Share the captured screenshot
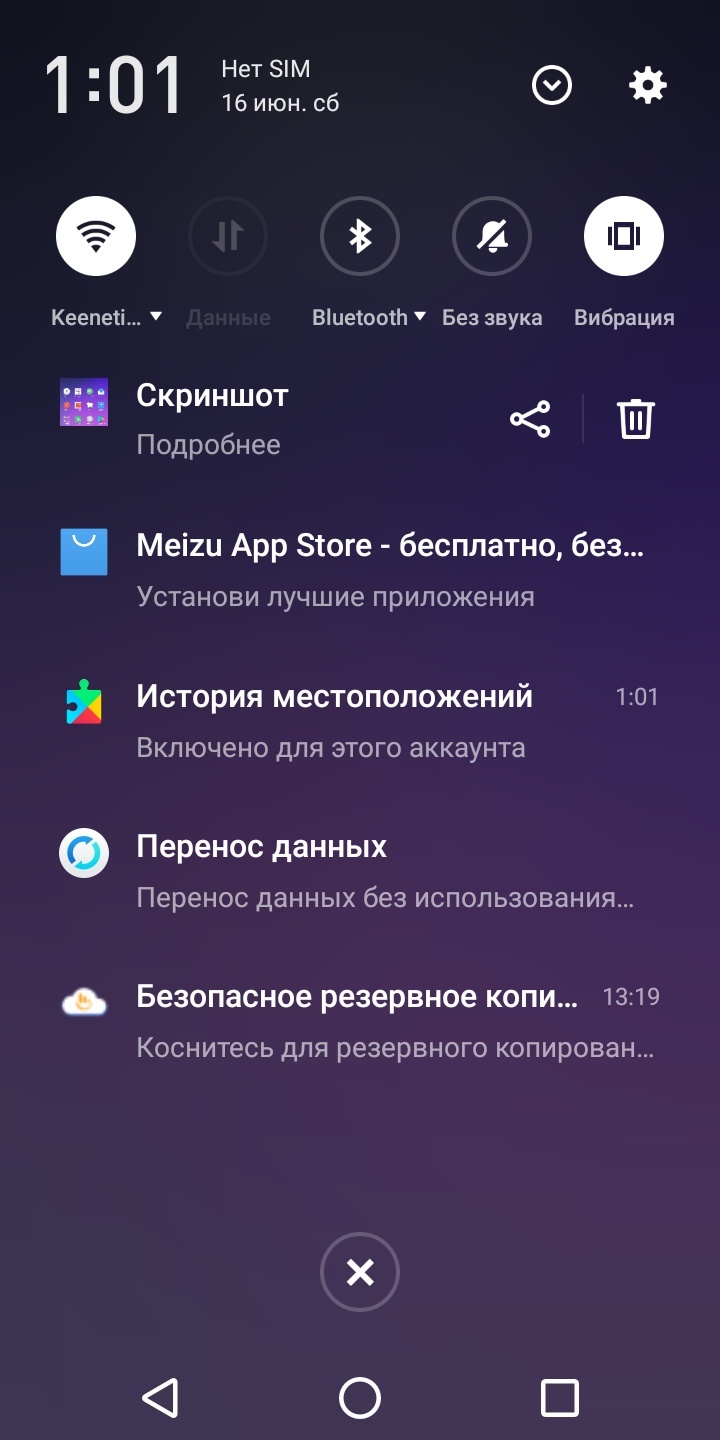Screen dimensions: 720x1440 530,419
